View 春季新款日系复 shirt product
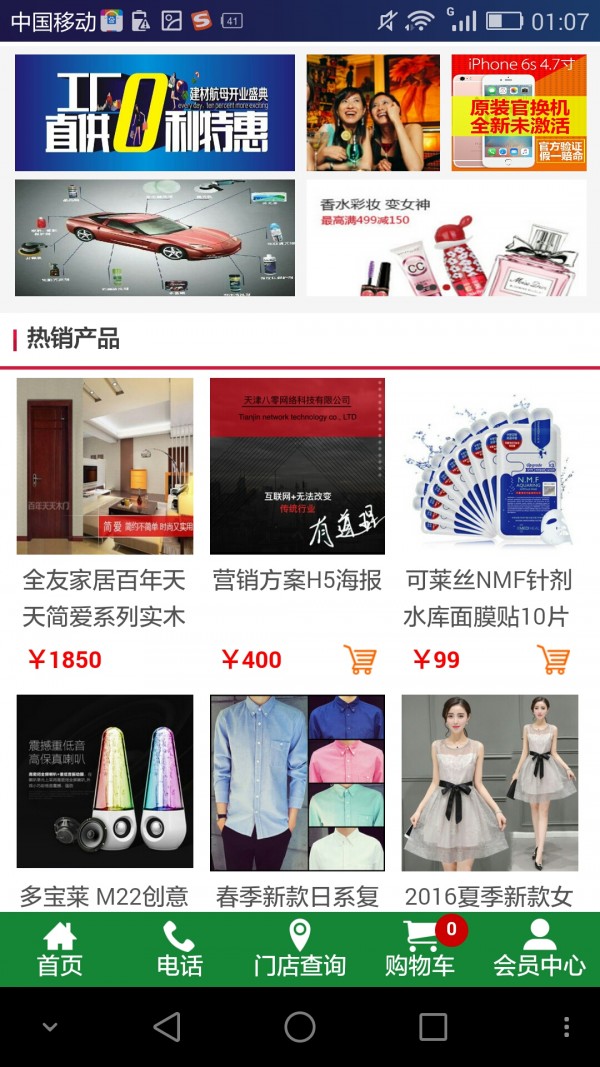The width and height of the screenshot is (600, 1067). tap(297, 782)
